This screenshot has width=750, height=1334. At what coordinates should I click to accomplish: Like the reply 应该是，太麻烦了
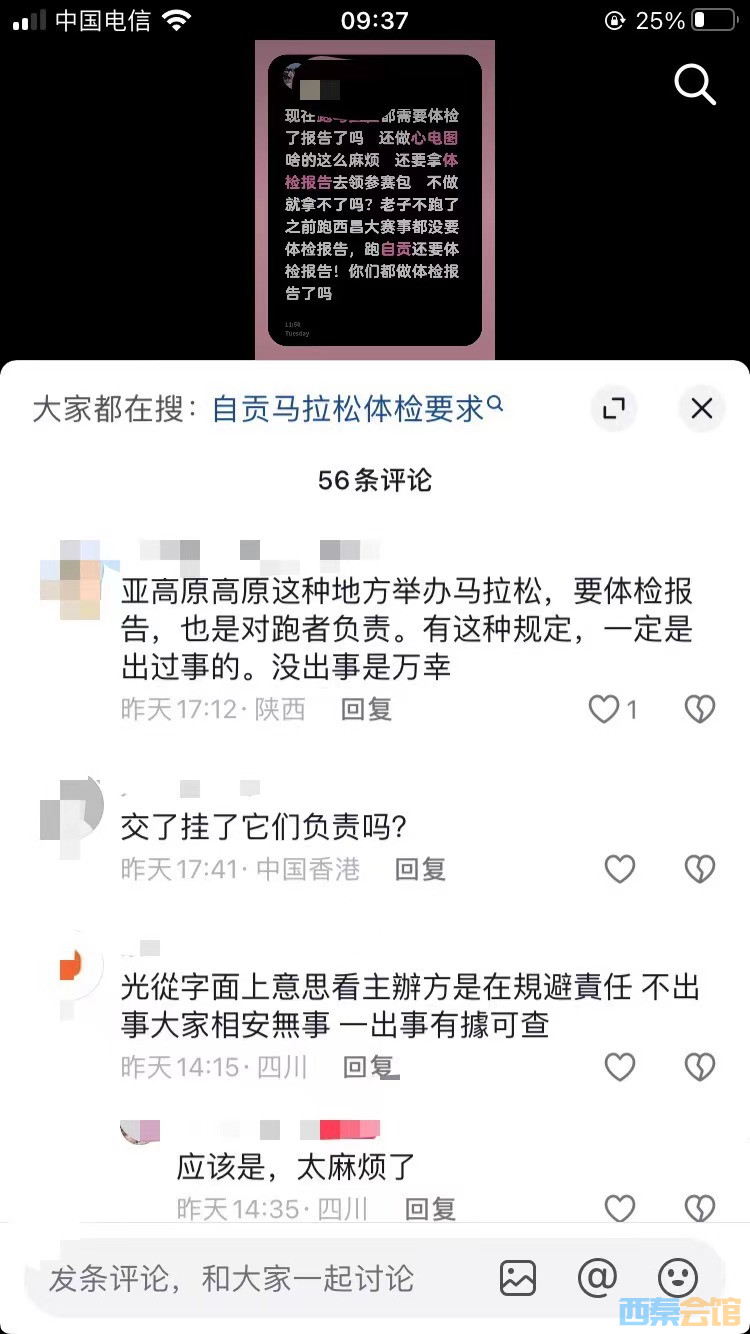coord(620,1208)
